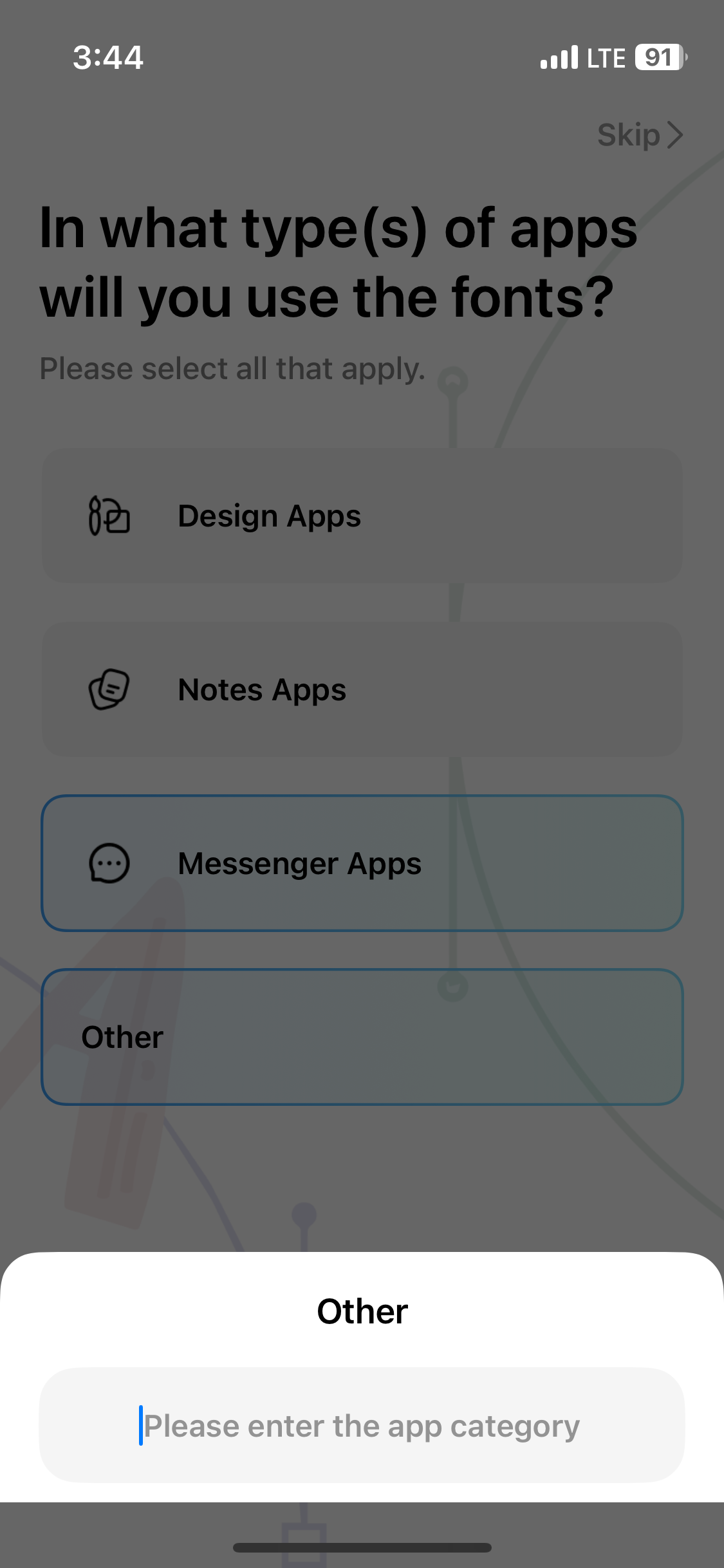Click the clock showing 3:44
The width and height of the screenshot is (724, 1568).
(x=107, y=57)
